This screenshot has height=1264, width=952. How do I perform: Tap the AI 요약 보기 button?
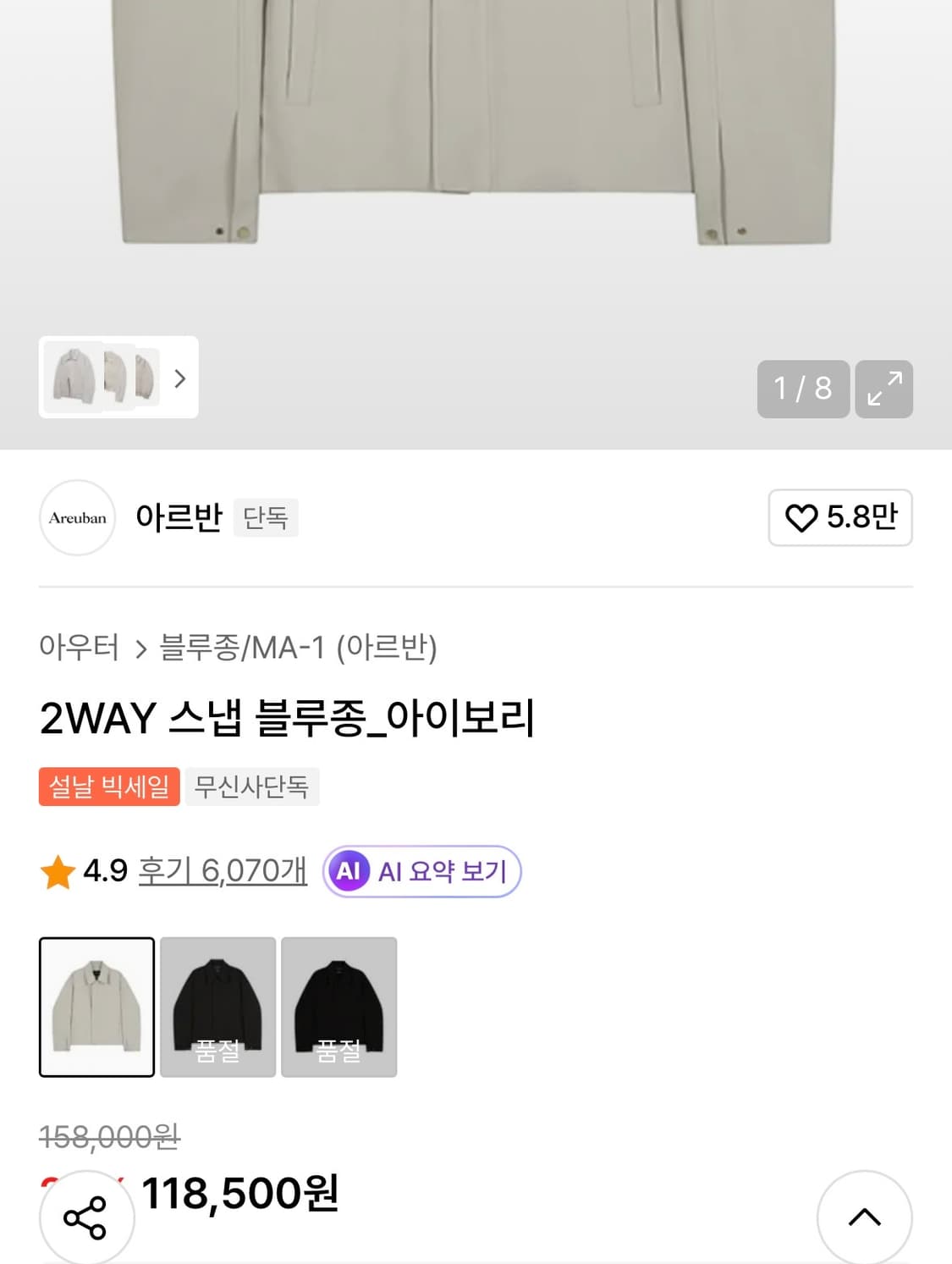(421, 871)
